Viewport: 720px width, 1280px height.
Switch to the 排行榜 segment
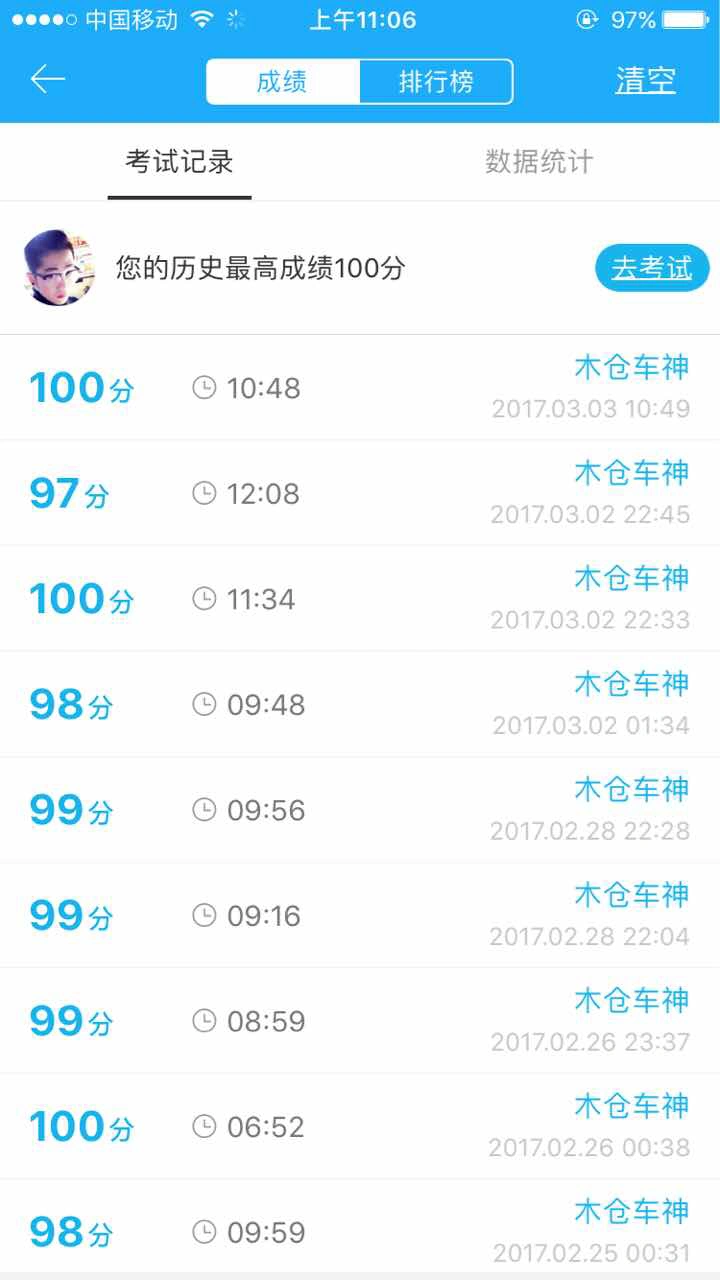tap(436, 82)
